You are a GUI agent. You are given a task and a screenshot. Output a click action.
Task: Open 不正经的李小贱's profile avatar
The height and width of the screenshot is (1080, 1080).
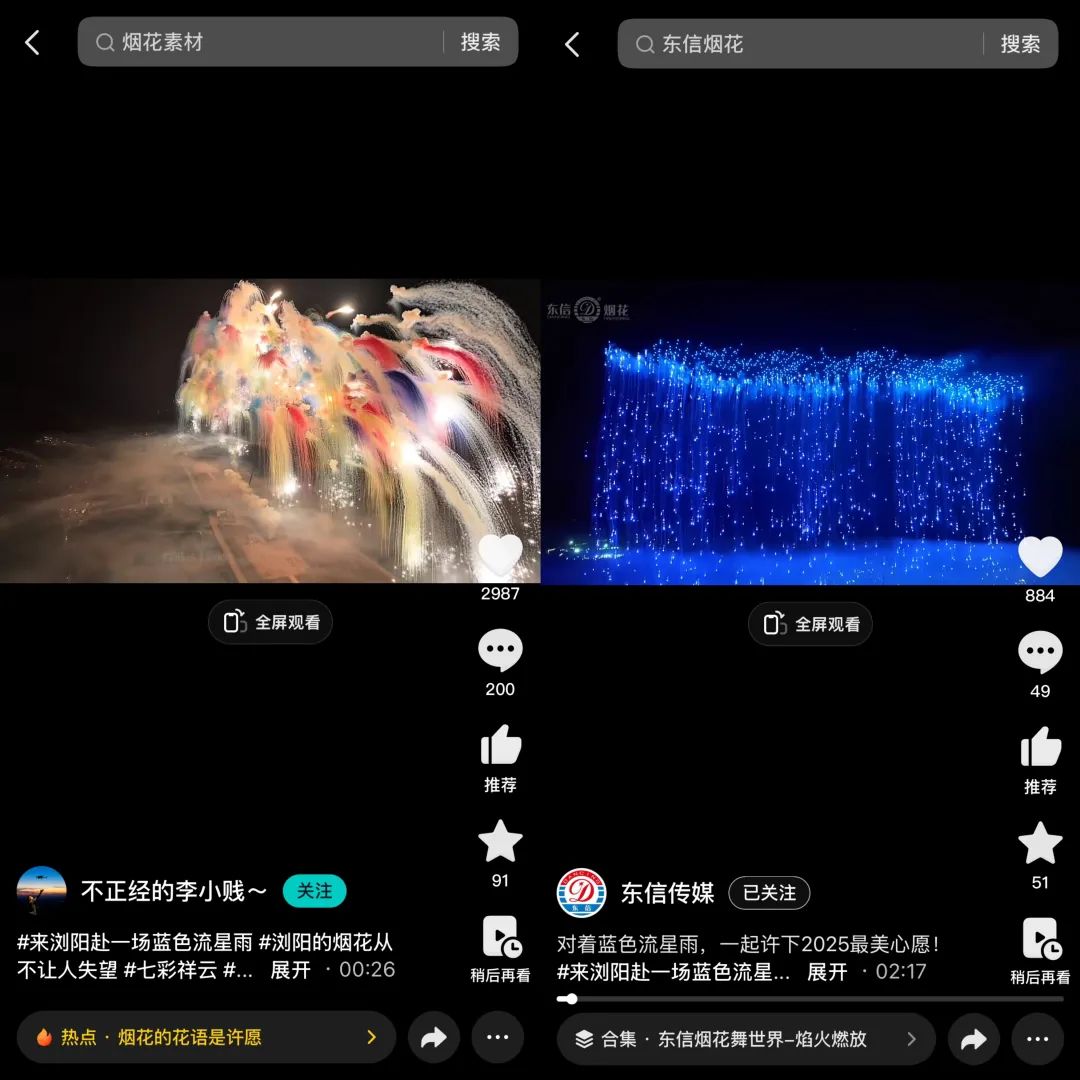coord(42,891)
